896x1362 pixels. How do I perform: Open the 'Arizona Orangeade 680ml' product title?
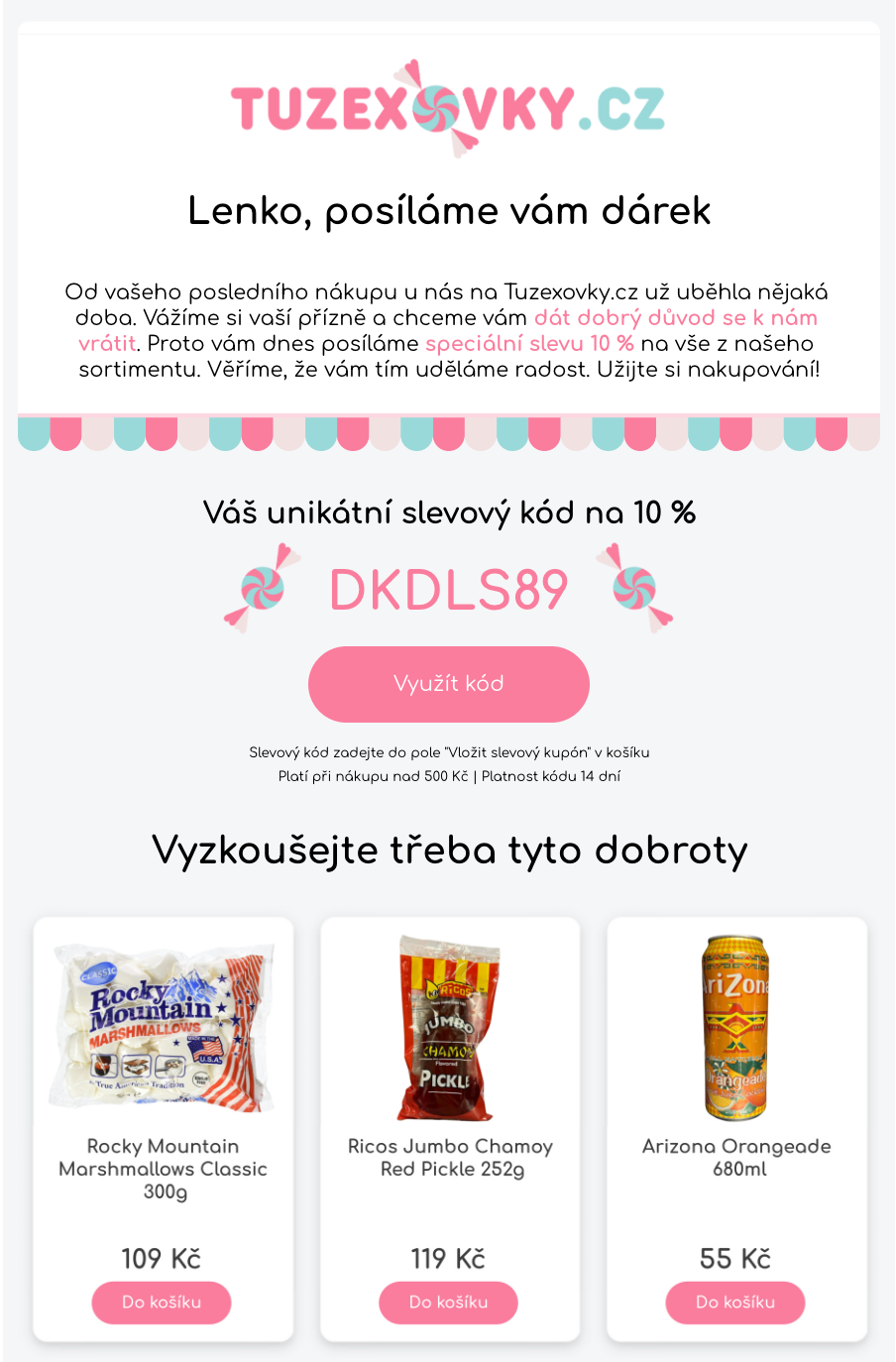734,1158
